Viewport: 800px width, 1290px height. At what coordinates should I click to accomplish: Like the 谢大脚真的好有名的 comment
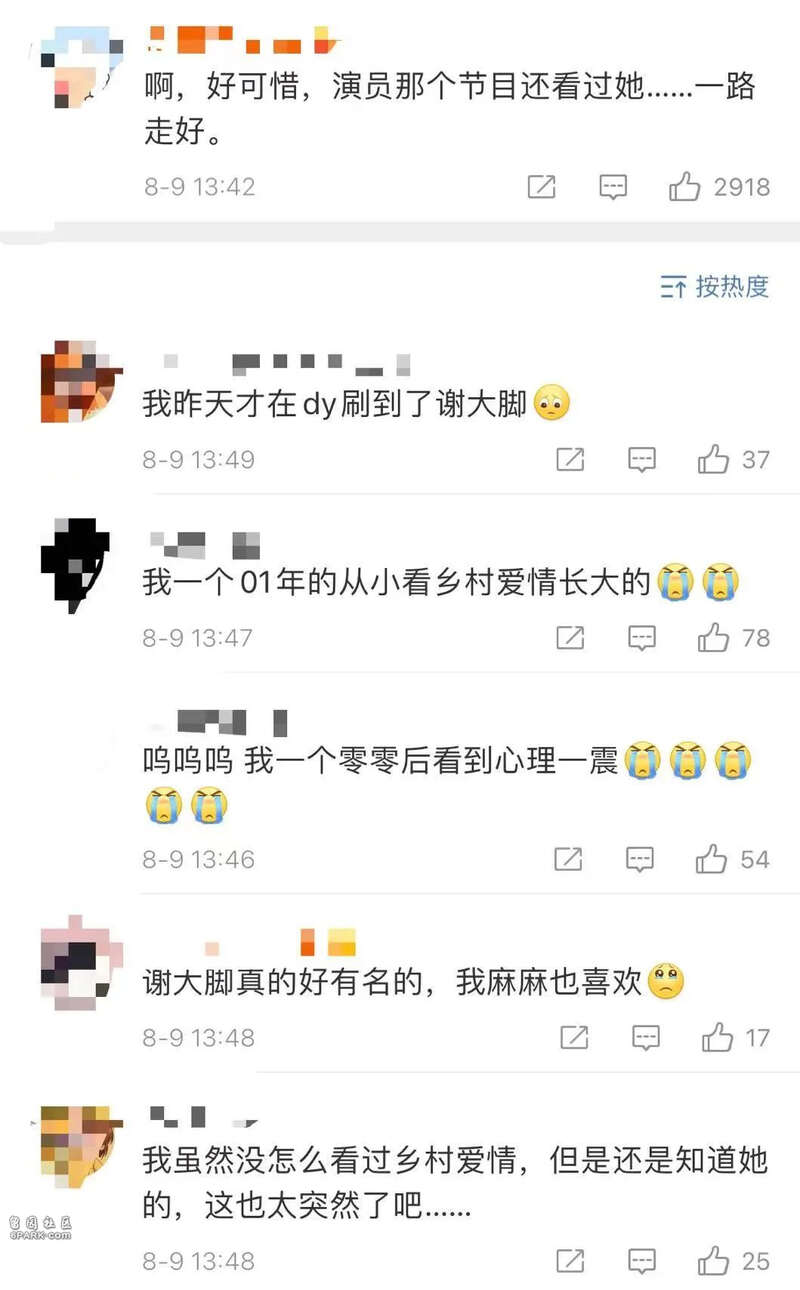pos(718,1038)
